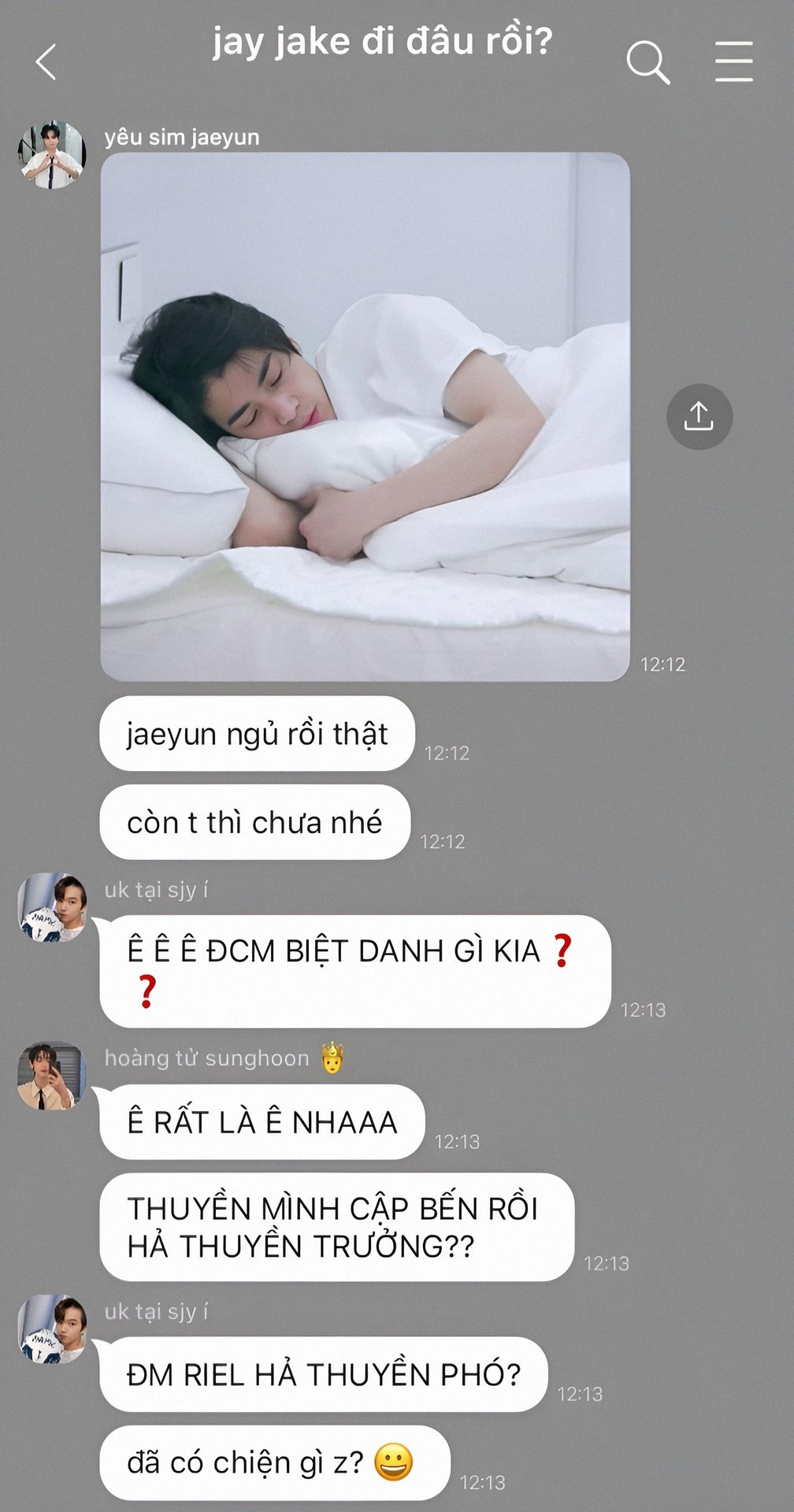The image size is (794, 1512).
Task: Search within this chat
Action: pyautogui.click(x=647, y=62)
